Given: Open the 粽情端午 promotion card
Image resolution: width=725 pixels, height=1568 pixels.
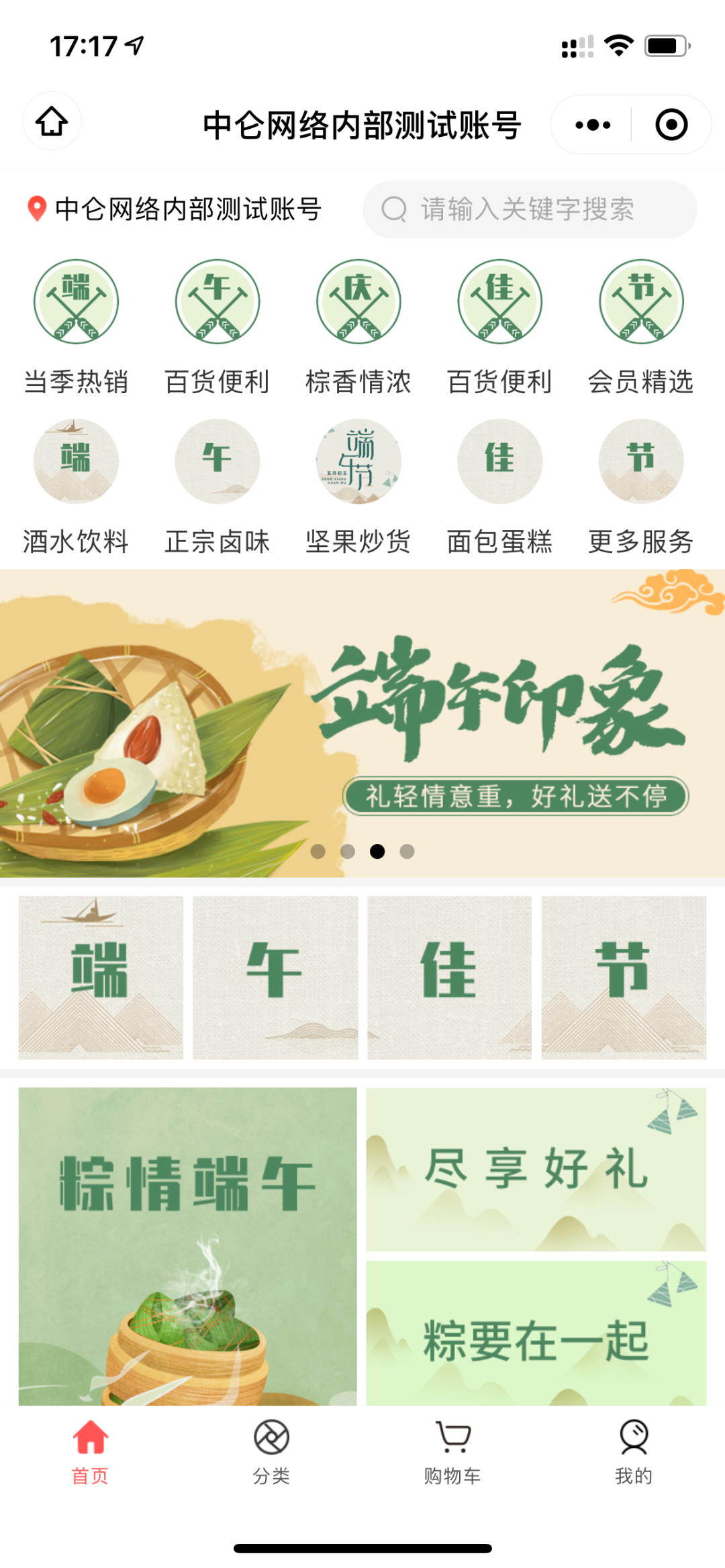Looking at the screenshot, I should (x=187, y=1245).
